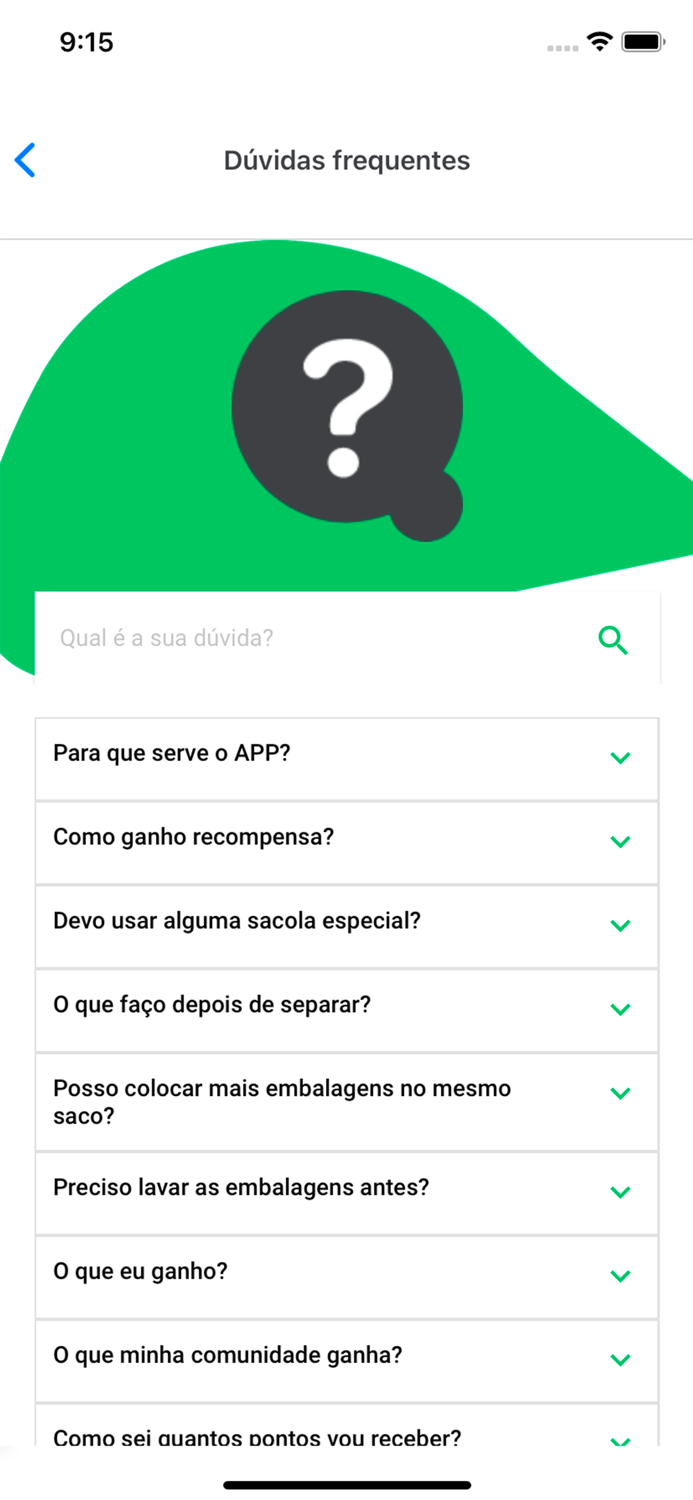Expand 'Para que serve o APP?'

346,758
